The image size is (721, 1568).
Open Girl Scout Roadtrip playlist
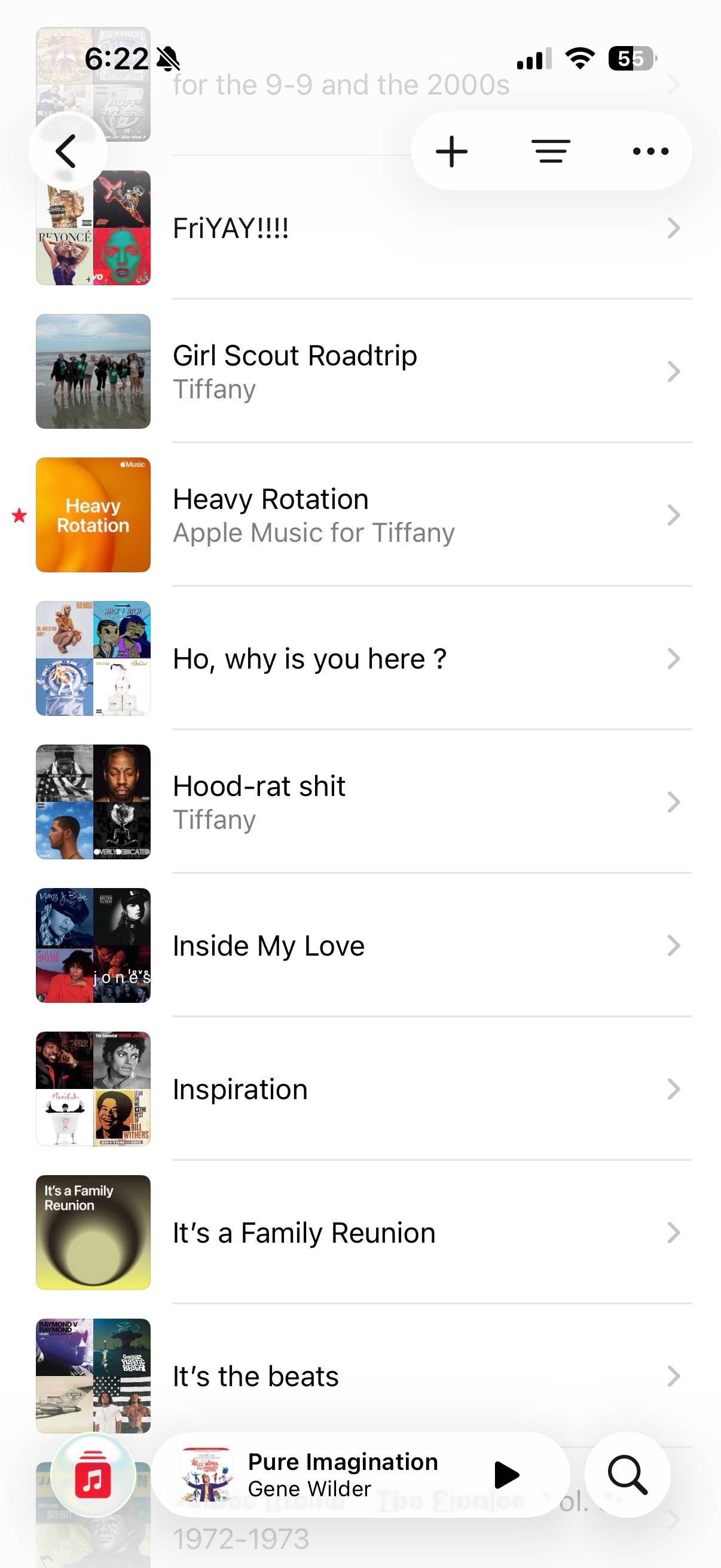pyautogui.click(x=364, y=371)
